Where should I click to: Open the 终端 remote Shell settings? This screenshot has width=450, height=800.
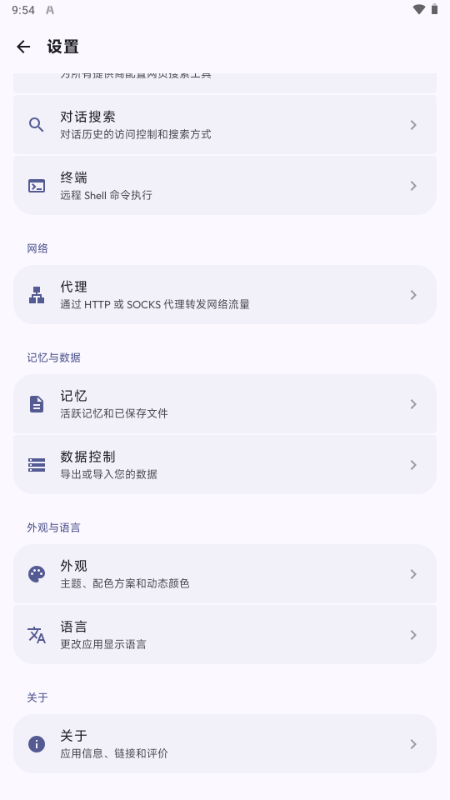tap(225, 185)
